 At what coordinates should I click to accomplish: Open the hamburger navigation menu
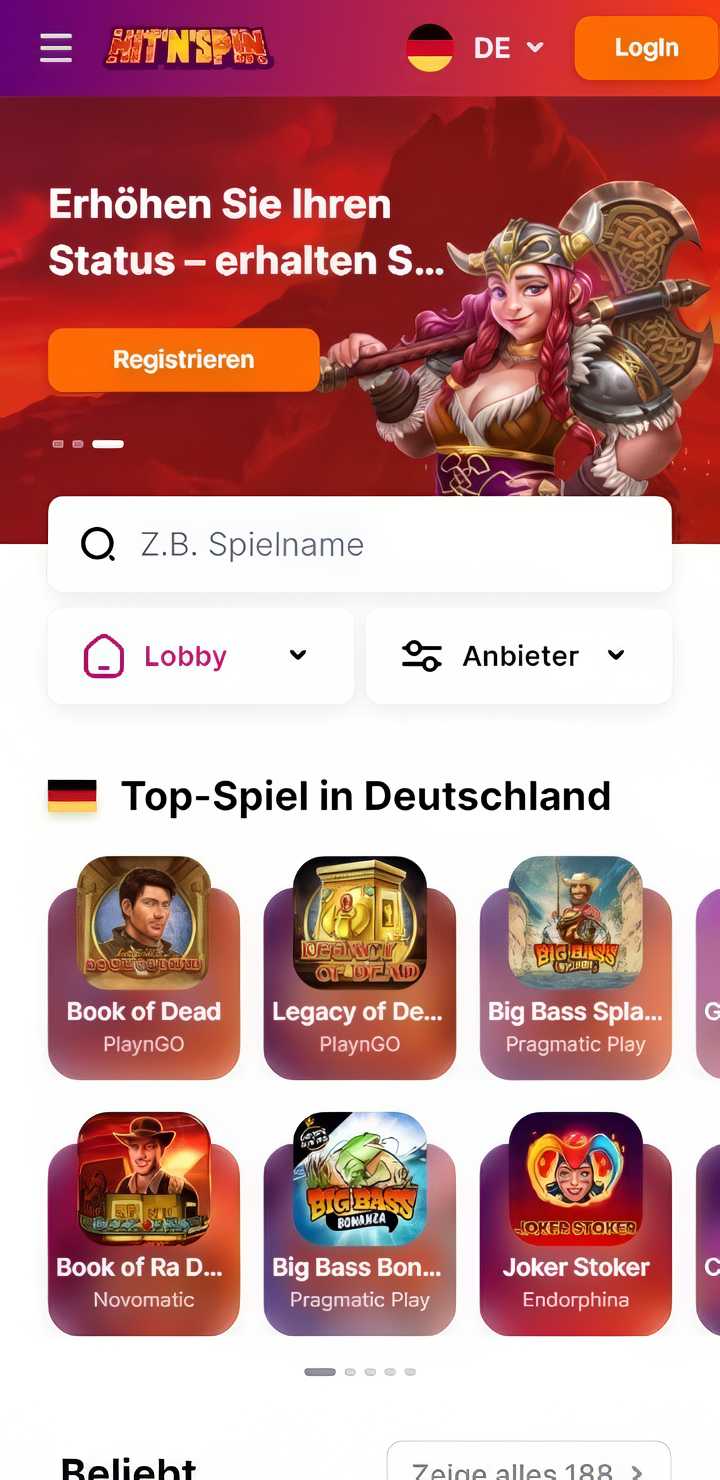[55, 47]
